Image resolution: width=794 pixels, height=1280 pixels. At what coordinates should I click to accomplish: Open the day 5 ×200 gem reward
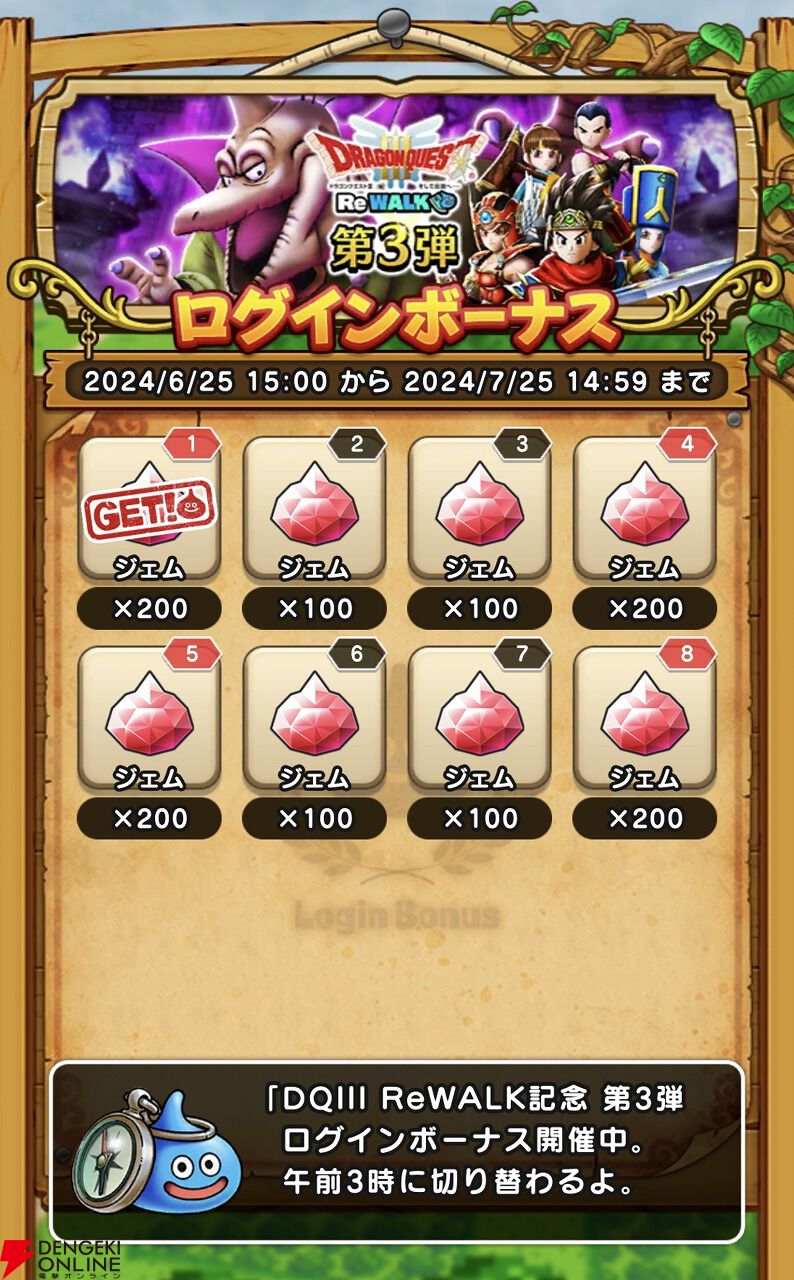pyautogui.click(x=150, y=718)
